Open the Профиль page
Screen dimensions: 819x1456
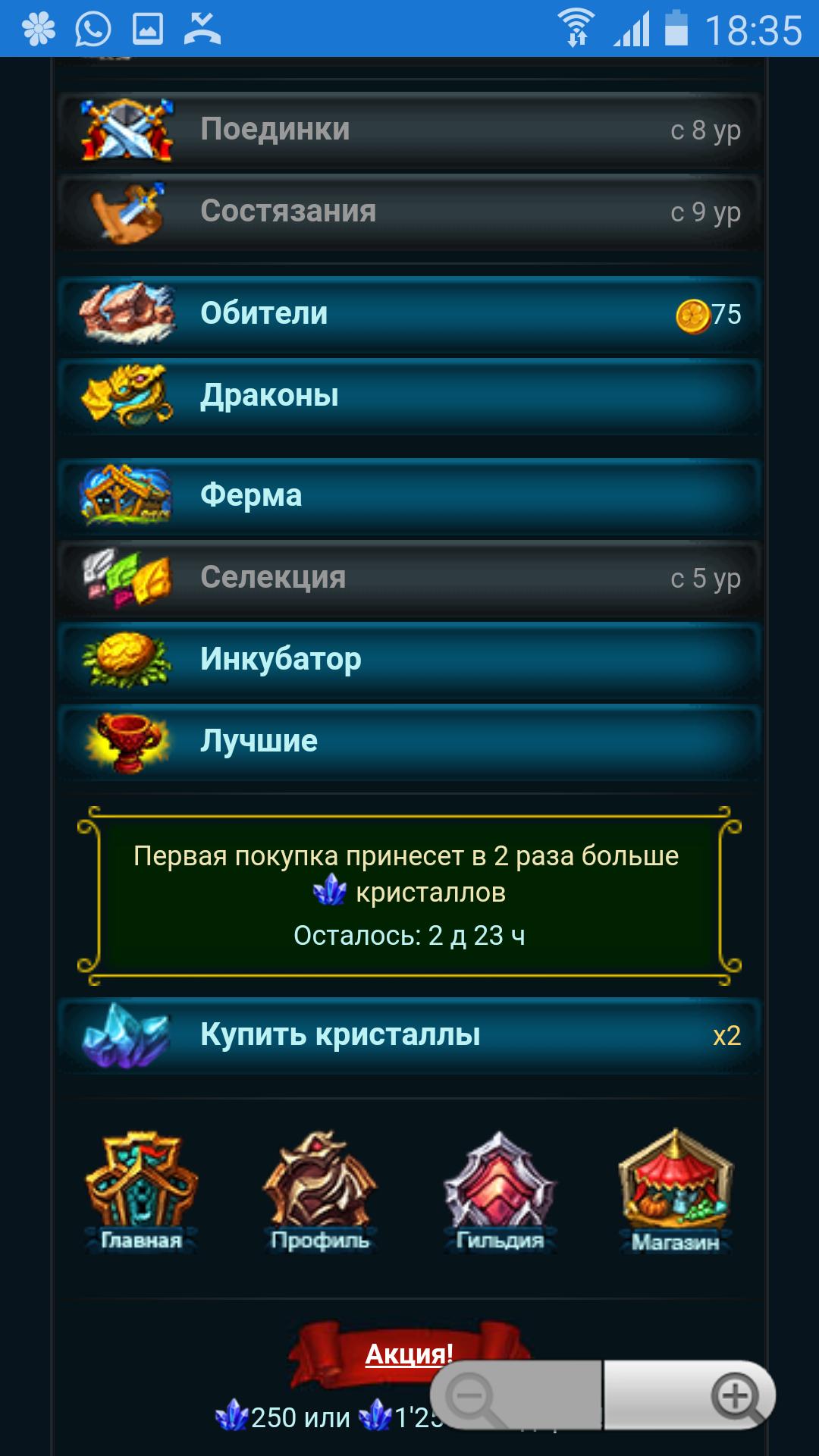(320, 1191)
